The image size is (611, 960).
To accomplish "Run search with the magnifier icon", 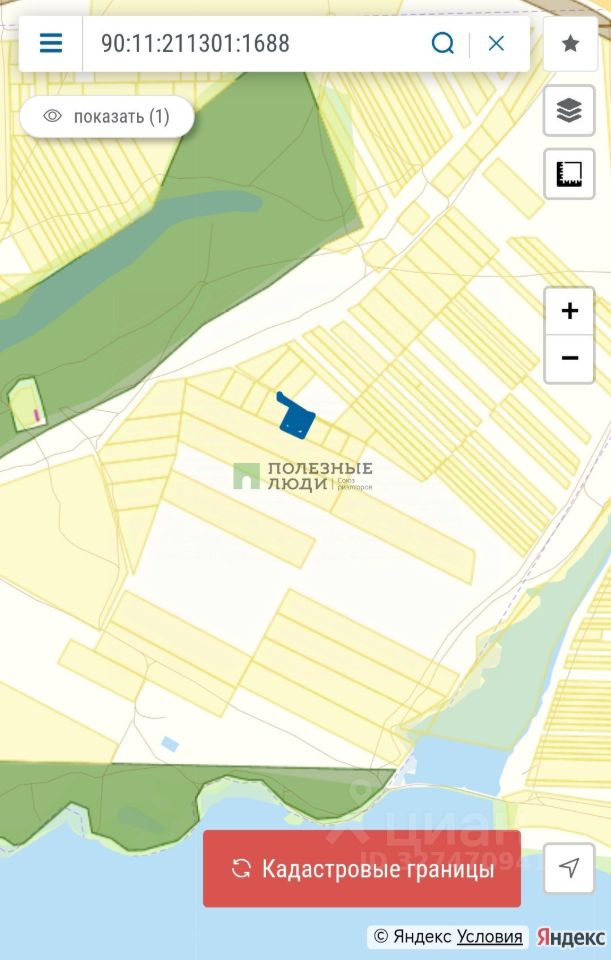I will pyautogui.click(x=443, y=43).
